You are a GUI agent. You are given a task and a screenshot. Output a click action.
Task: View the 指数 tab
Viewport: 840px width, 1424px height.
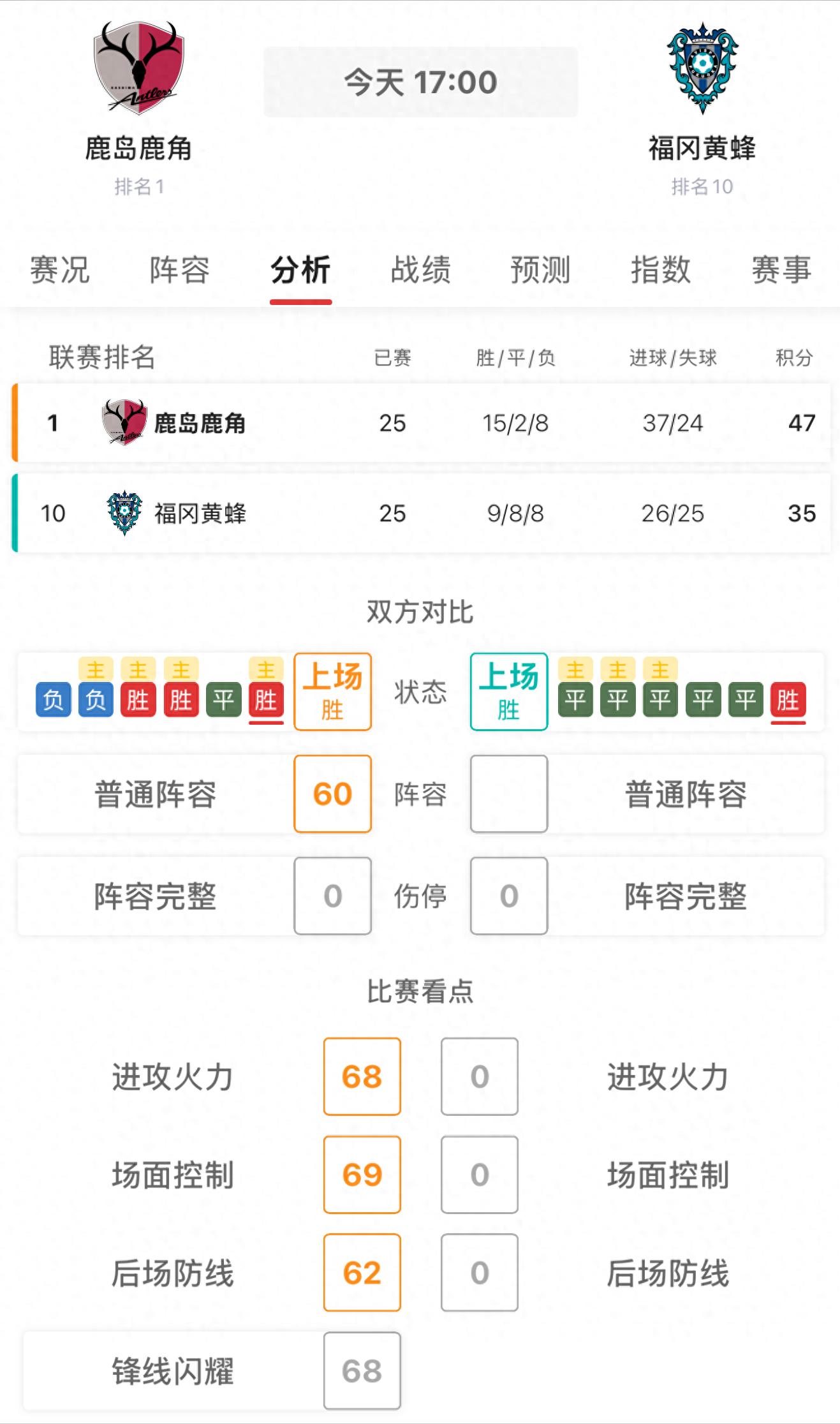point(661,270)
